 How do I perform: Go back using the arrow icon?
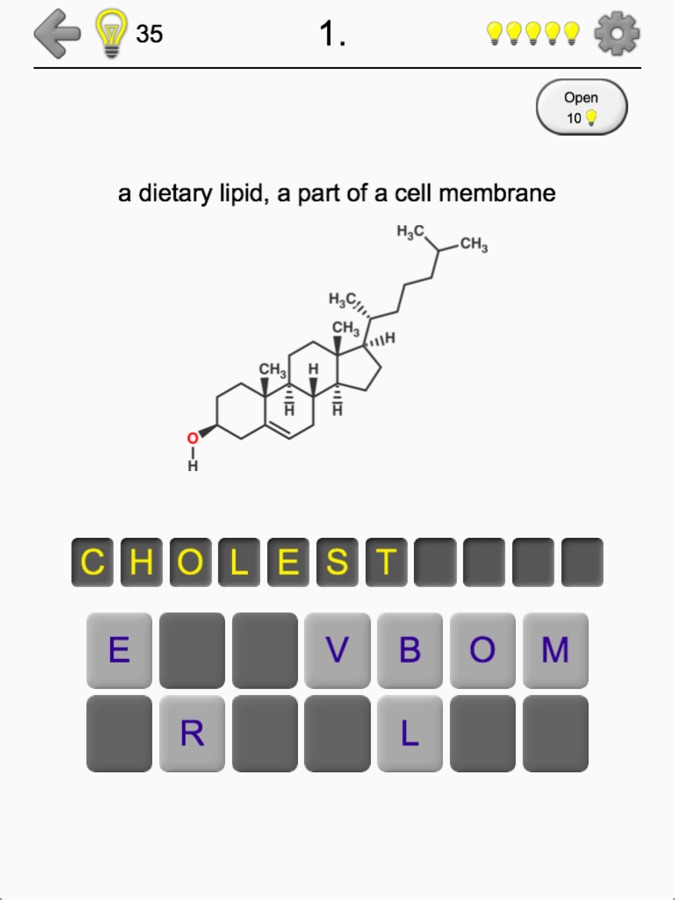click(x=57, y=34)
